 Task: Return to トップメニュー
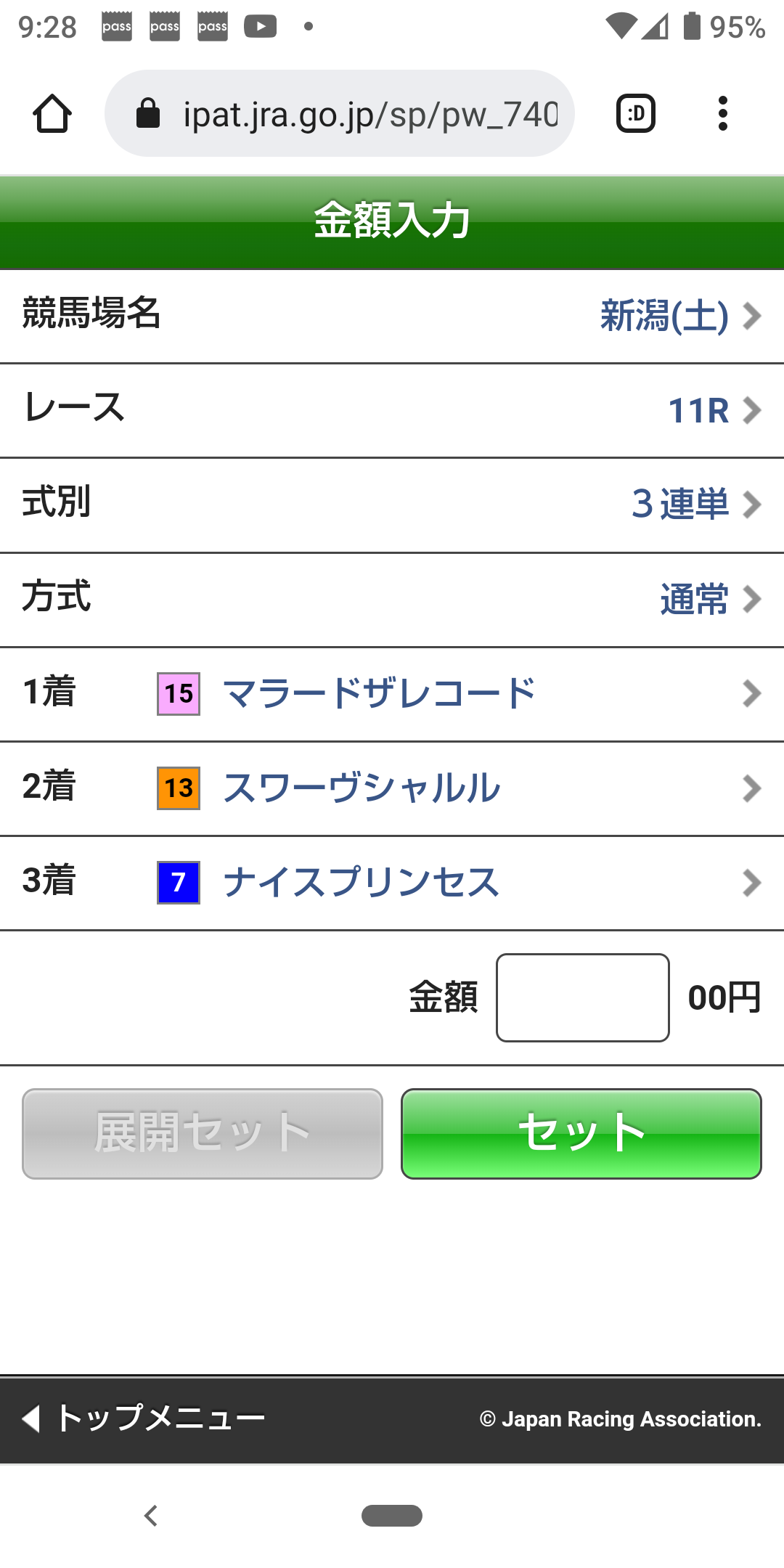tap(145, 1418)
